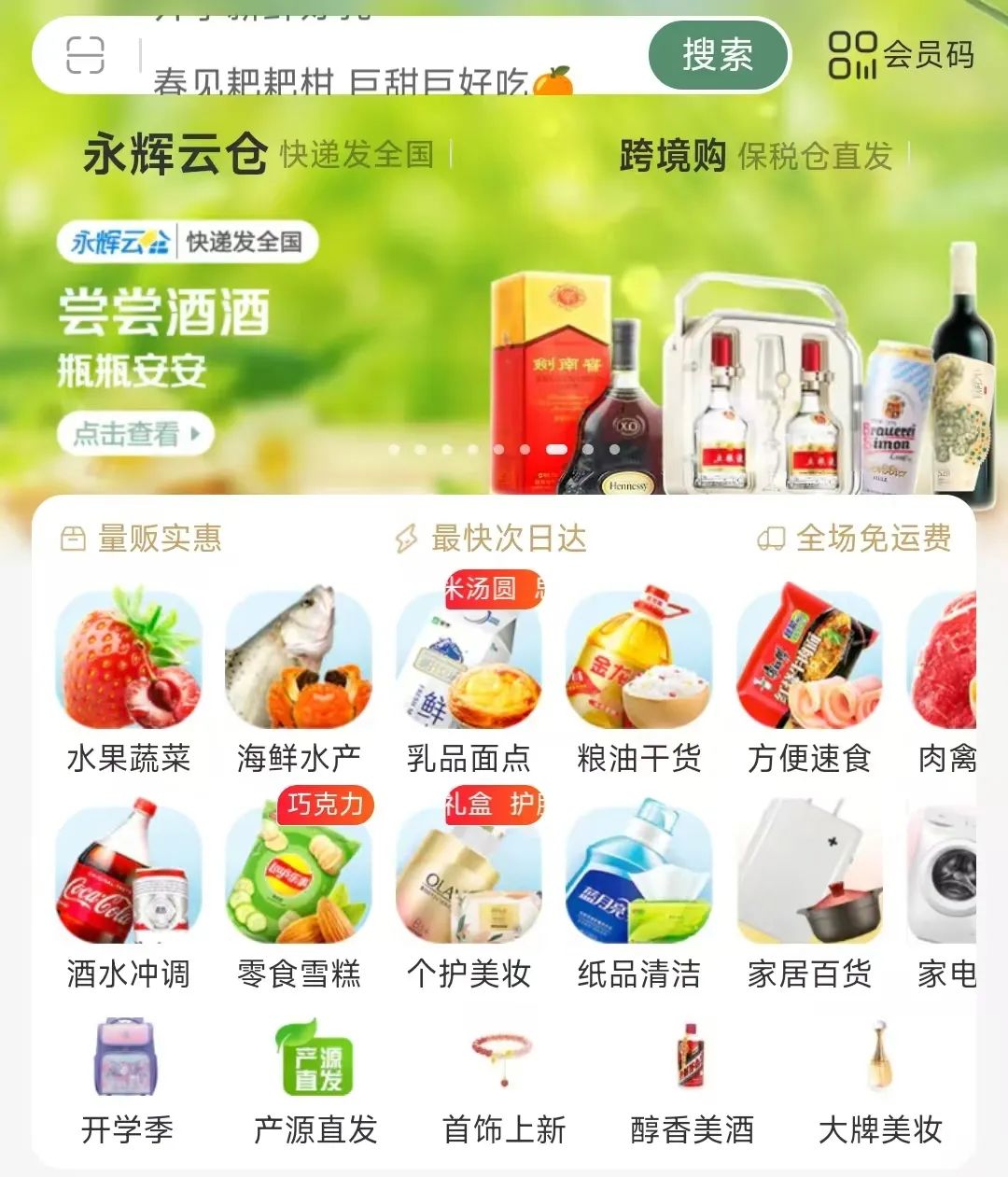Open 方便速食 category

coord(809,681)
